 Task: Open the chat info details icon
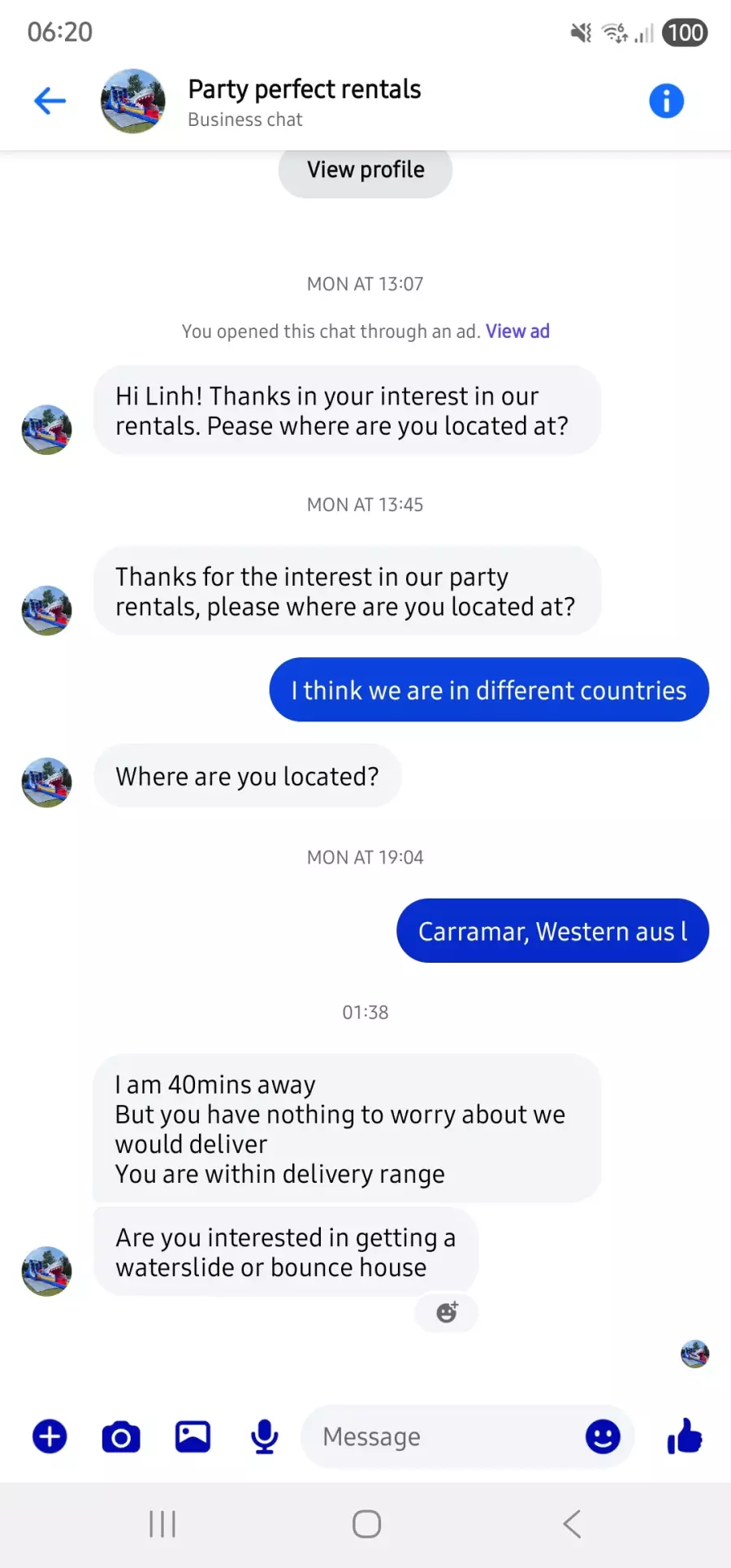point(666,102)
